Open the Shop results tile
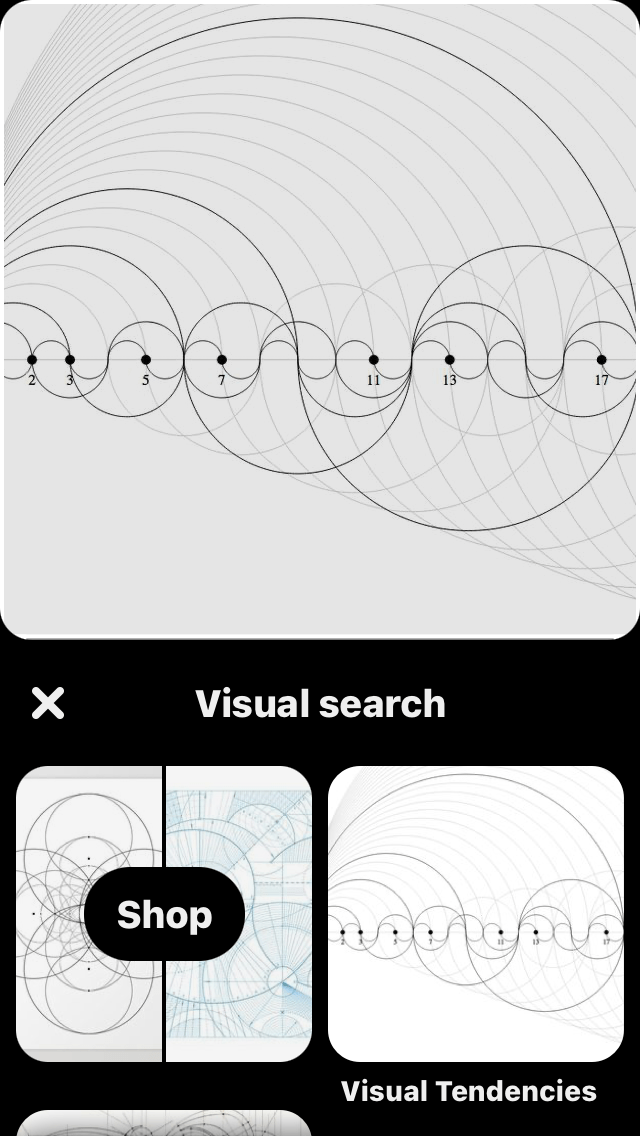The height and width of the screenshot is (1136, 640). click(x=164, y=914)
